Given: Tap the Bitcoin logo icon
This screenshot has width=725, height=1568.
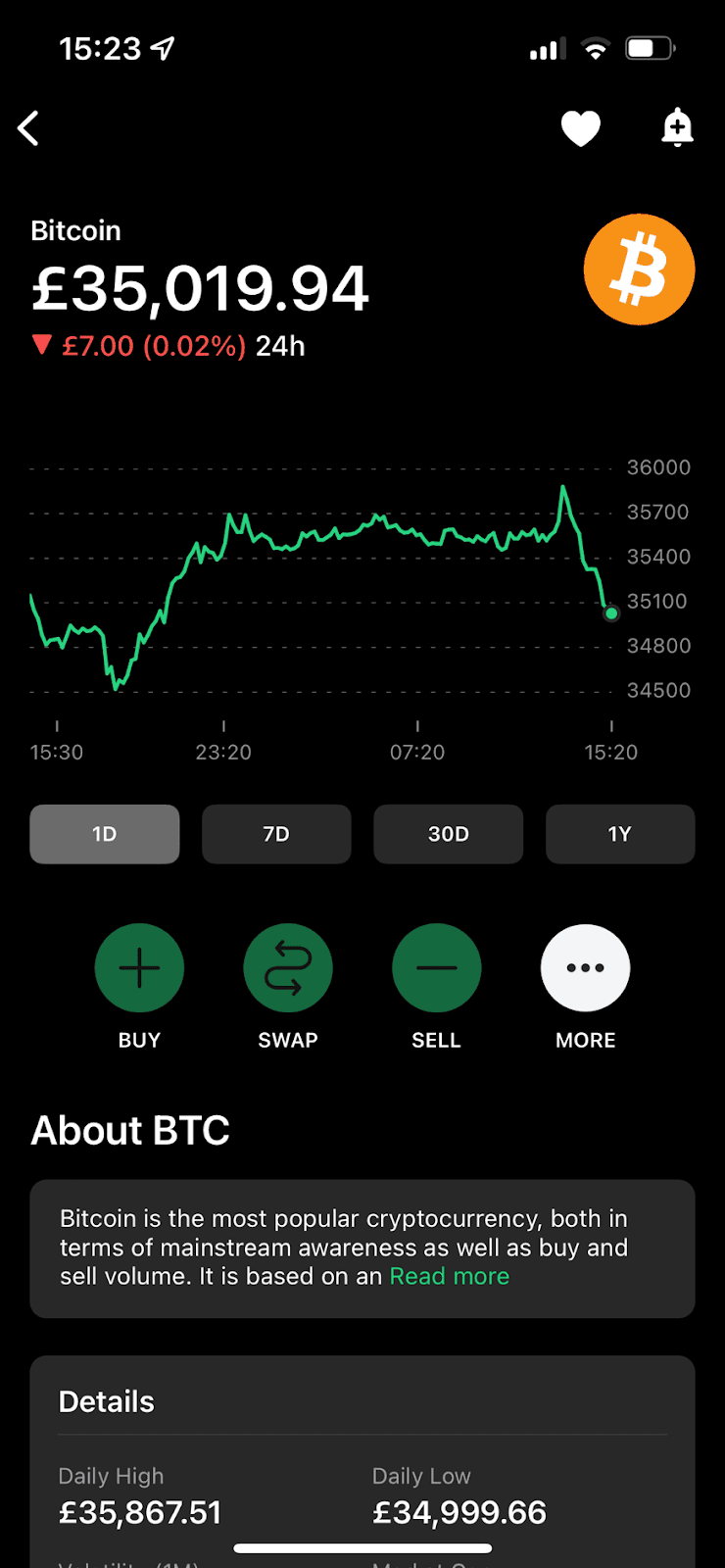Looking at the screenshot, I should (x=639, y=269).
